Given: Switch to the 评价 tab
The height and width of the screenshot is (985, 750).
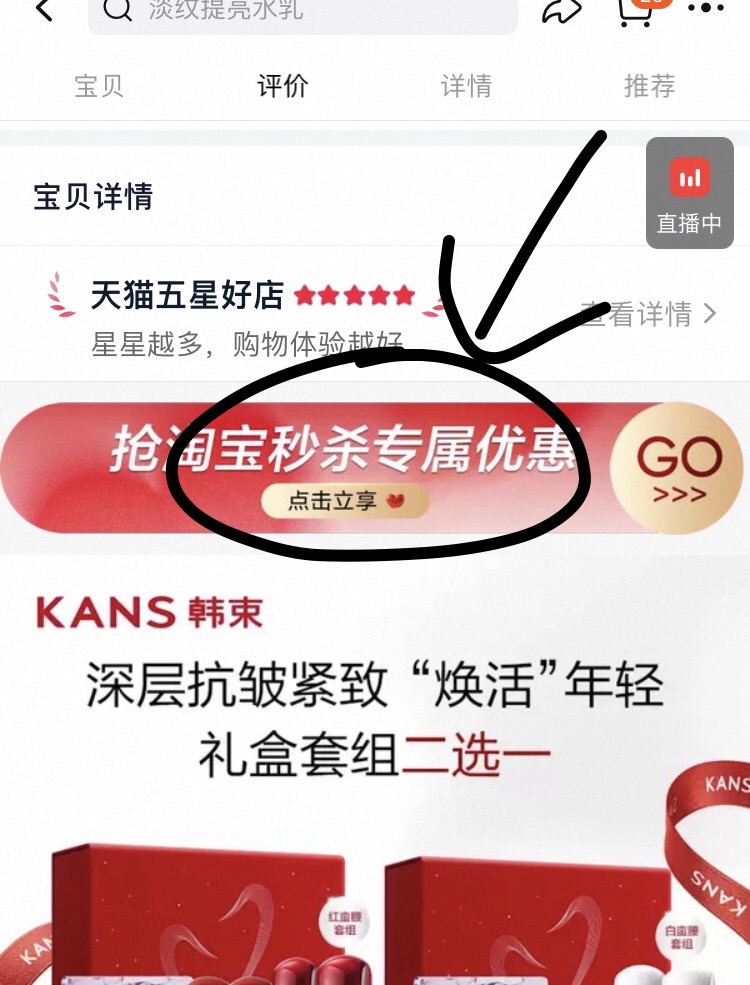Looking at the screenshot, I should pyautogui.click(x=283, y=86).
